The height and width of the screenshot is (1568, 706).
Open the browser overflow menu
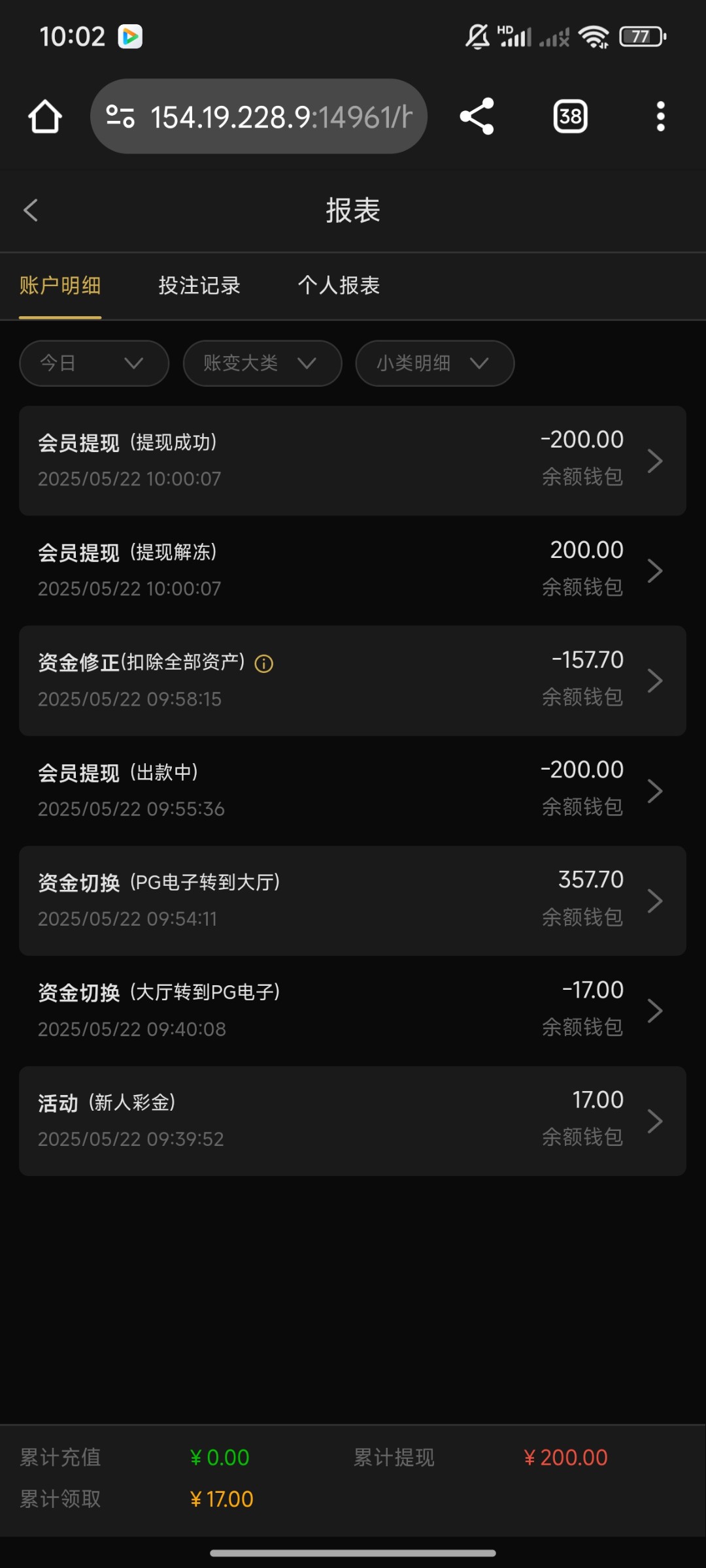click(661, 117)
